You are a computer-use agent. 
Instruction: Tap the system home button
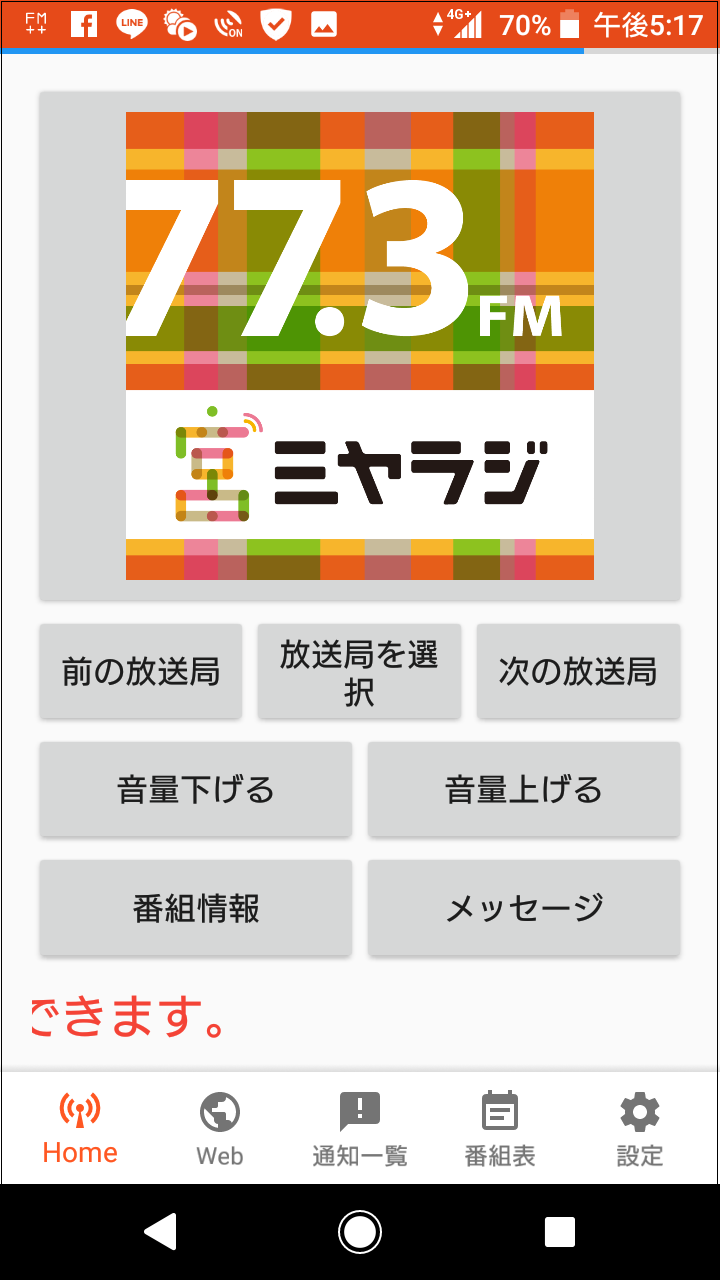pyautogui.click(x=360, y=1232)
